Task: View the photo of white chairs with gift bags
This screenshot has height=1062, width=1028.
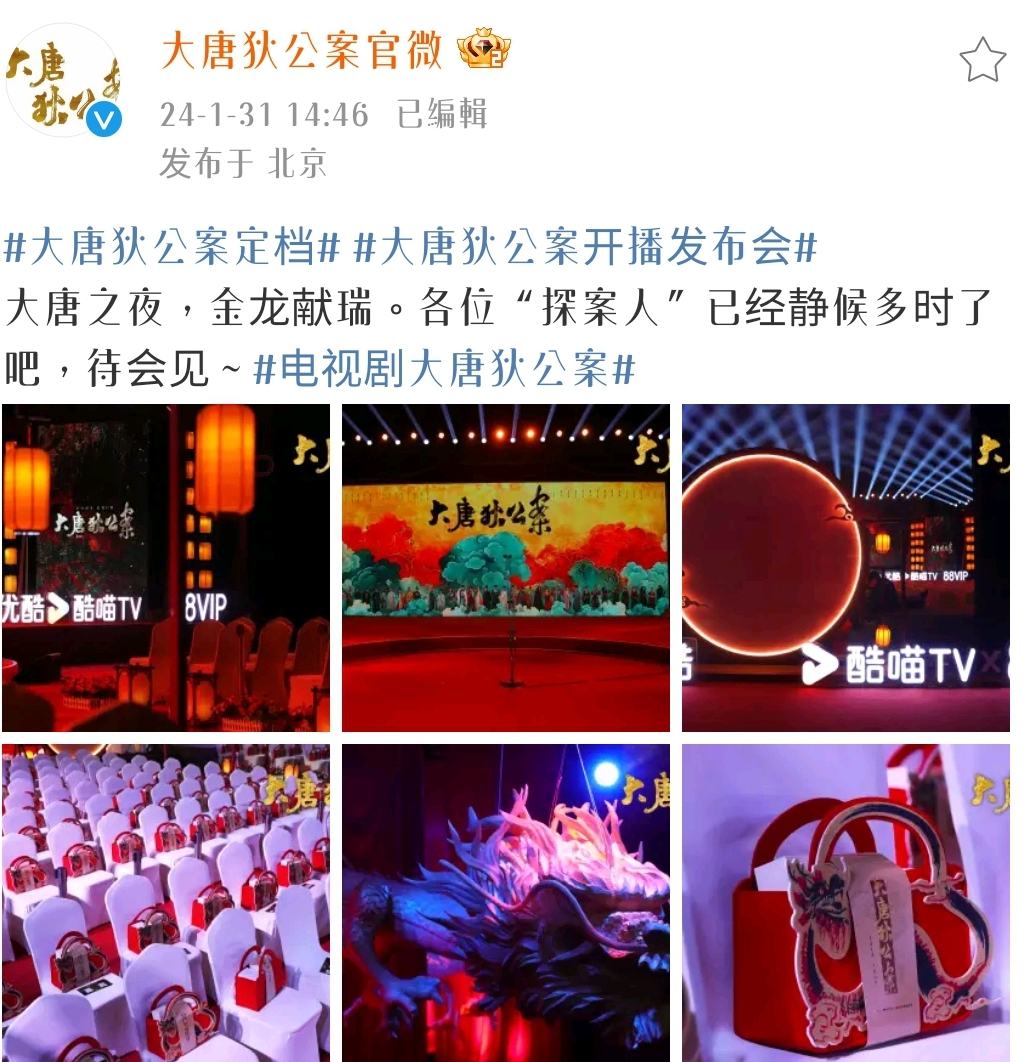Action: tap(166, 902)
